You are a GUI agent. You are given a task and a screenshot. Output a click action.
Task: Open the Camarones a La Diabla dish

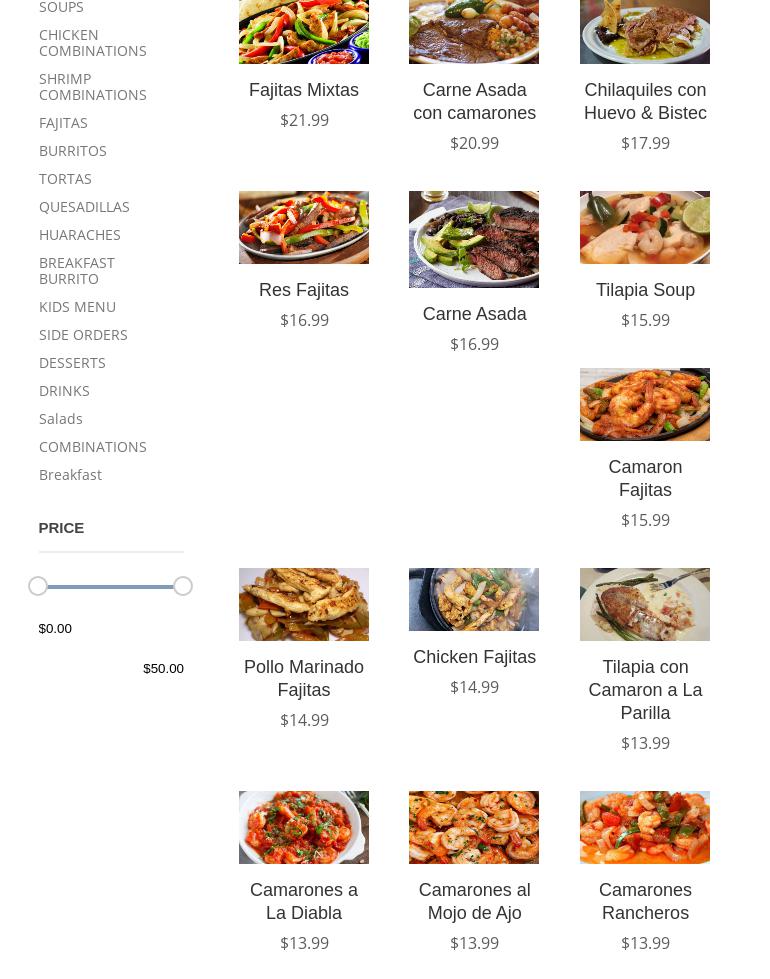tap(304, 901)
